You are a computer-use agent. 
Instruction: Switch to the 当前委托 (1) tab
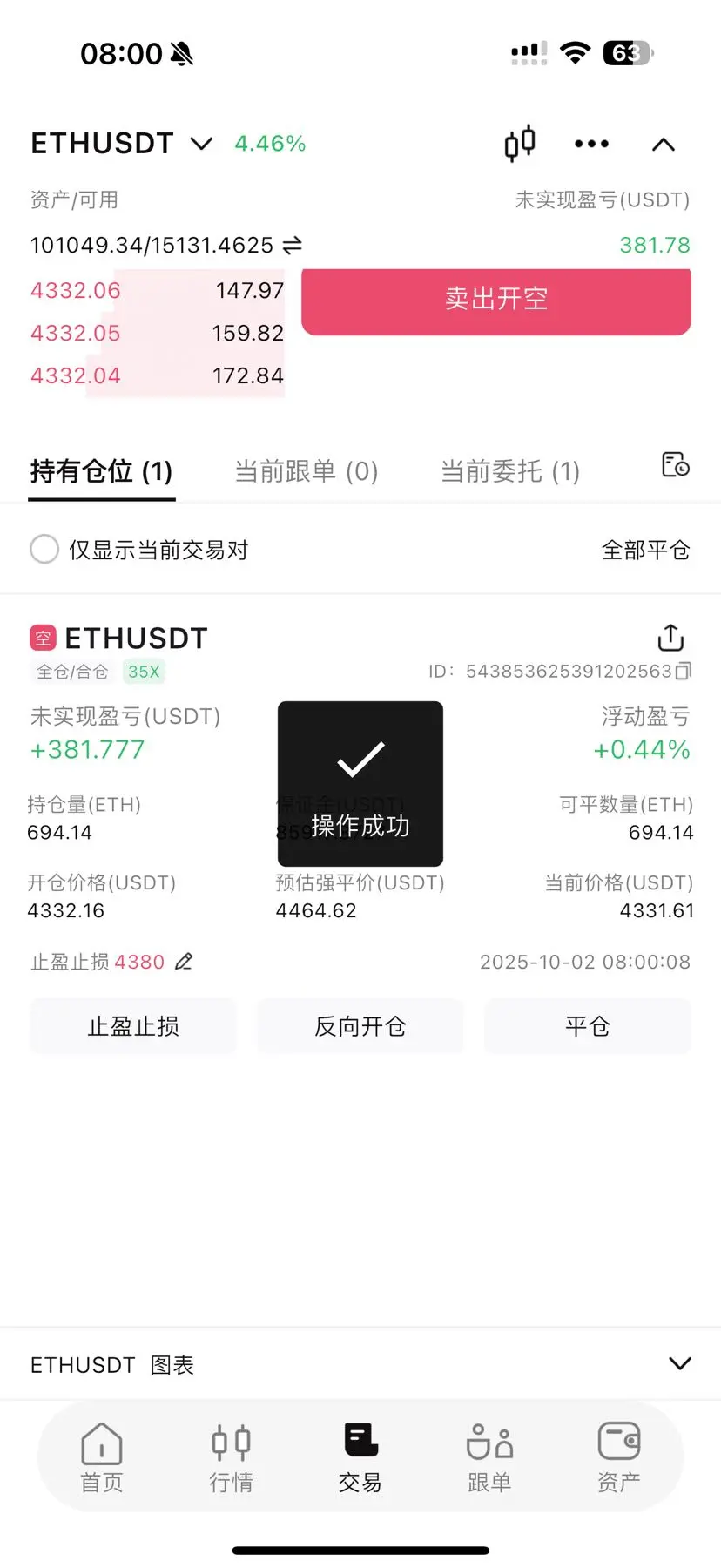(x=510, y=471)
